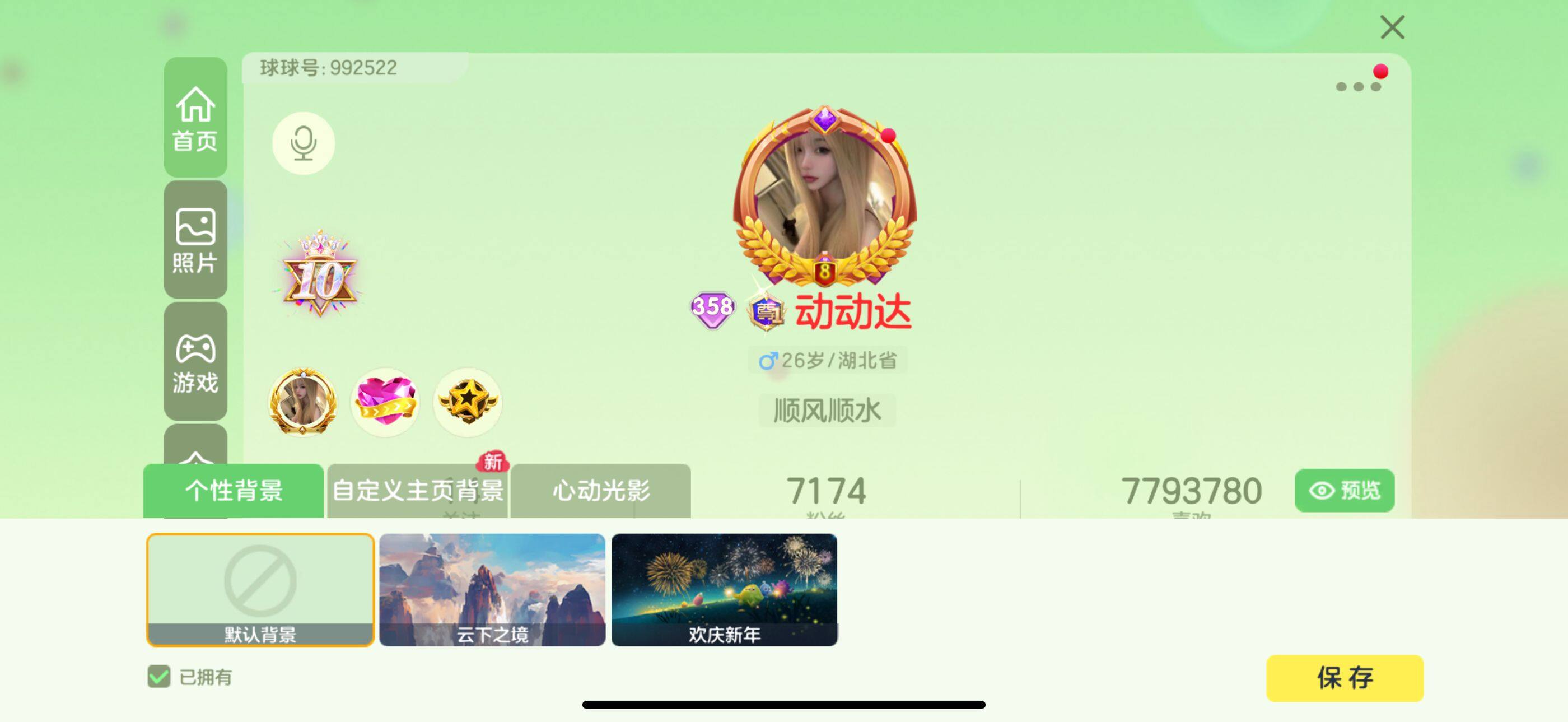The height and width of the screenshot is (722, 1568).
Task: Choose the 默认背景 default background
Action: click(x=260, y=589)
